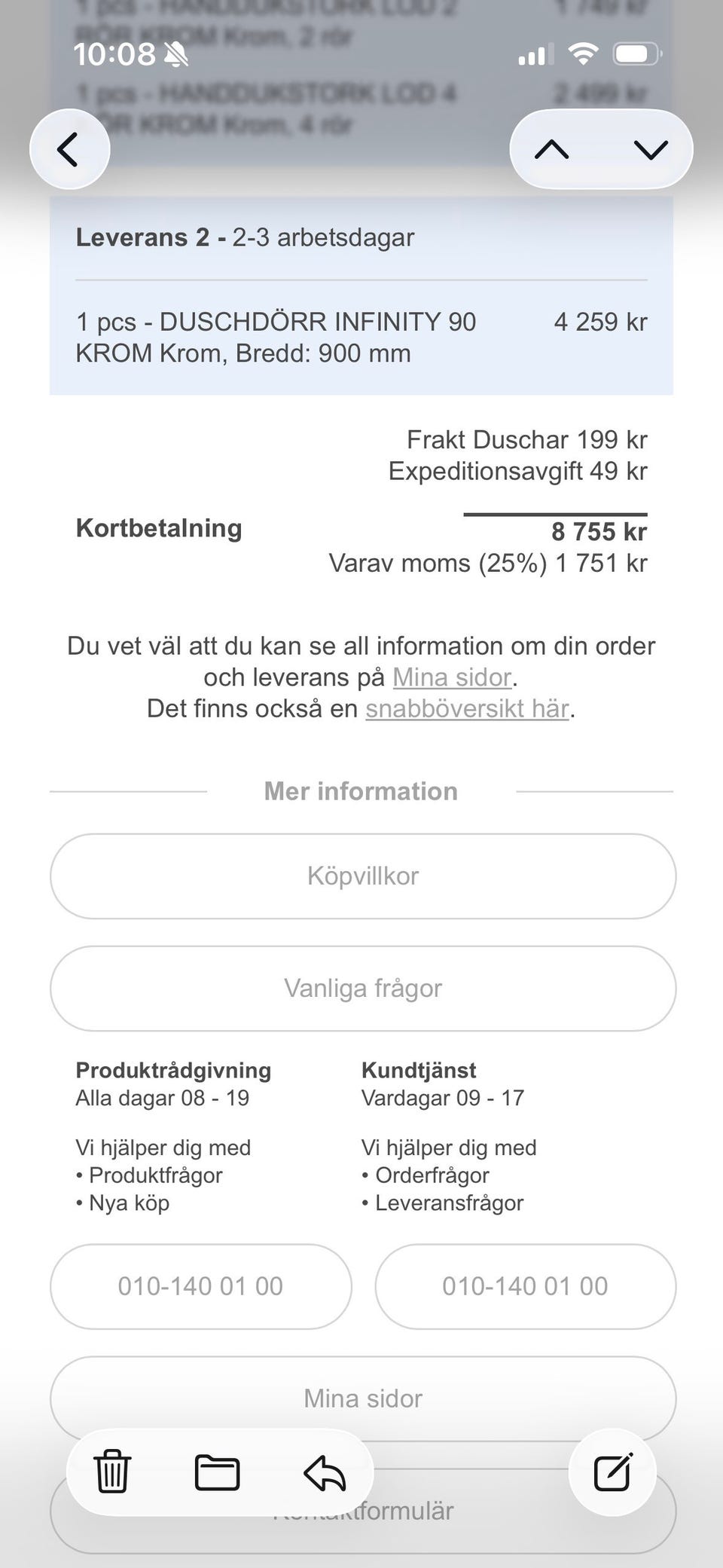This screenshot has height=1568, width=723.
Task: Open the Mina sidor button
Action: [363, 1398]
